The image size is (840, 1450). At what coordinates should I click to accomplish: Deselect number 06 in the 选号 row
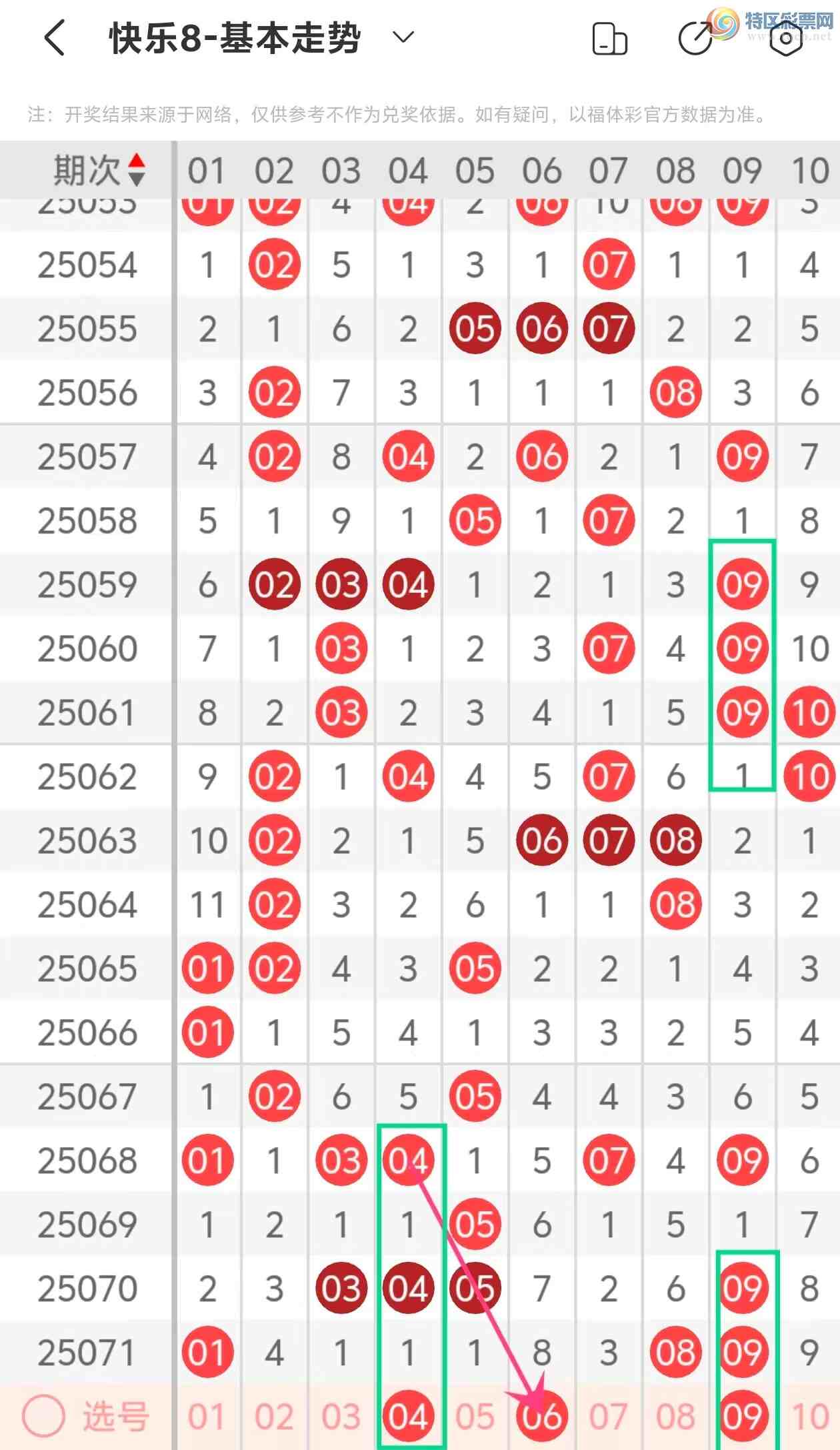pos(542,1417)
